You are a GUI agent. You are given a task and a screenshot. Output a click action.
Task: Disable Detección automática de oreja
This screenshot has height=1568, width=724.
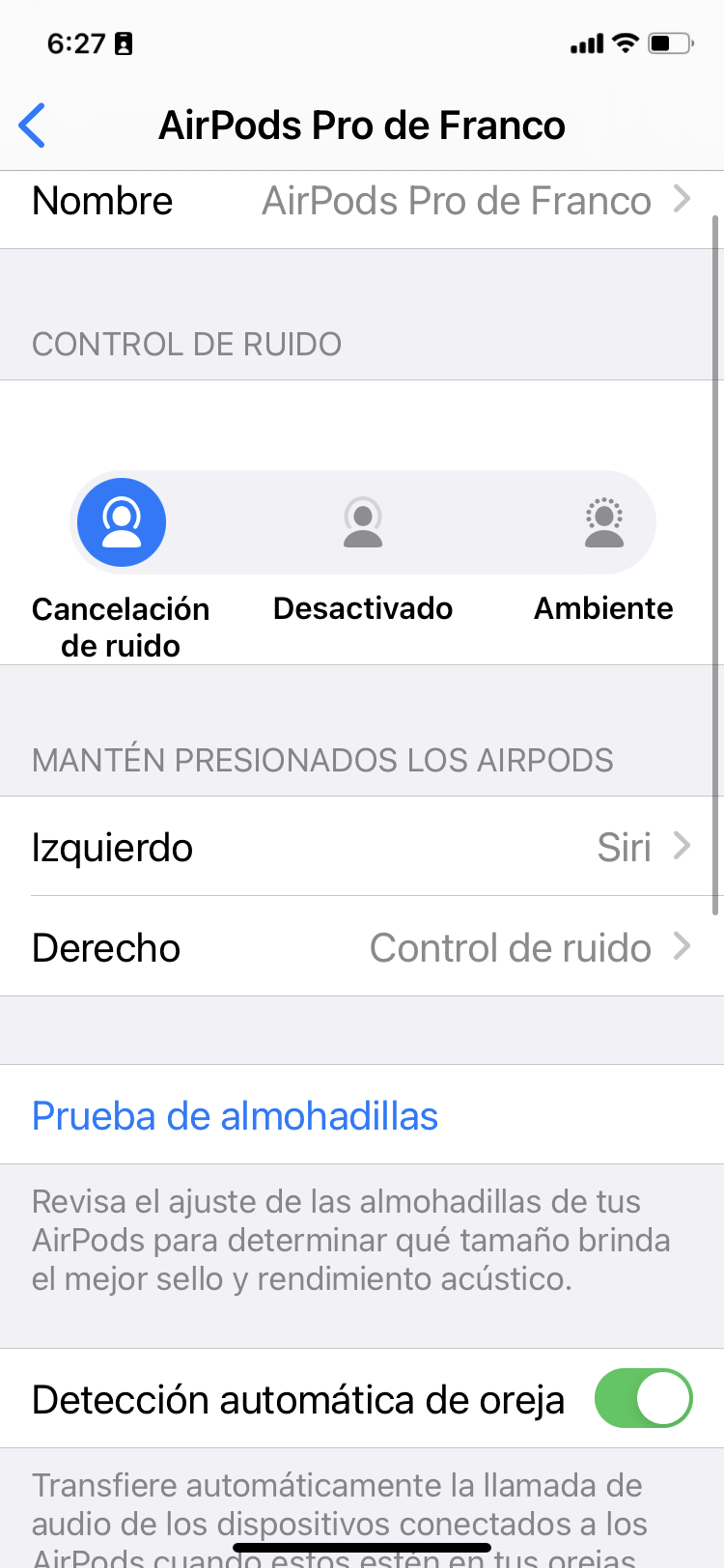tap(643, 1398)
